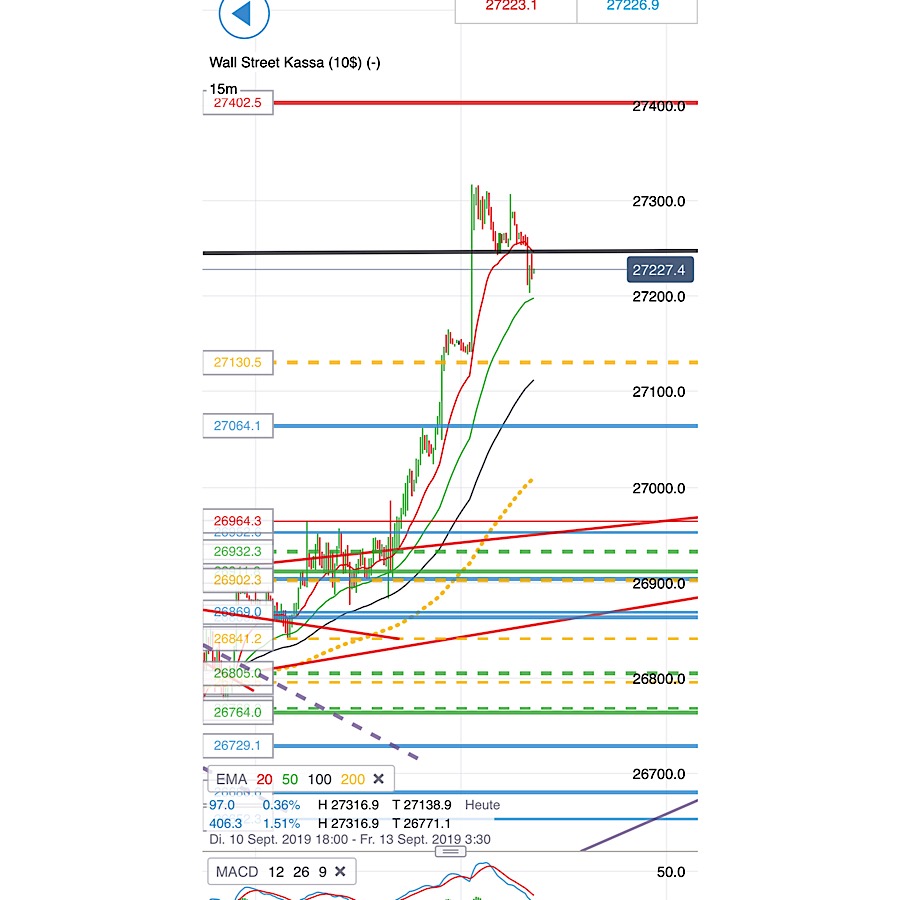Open the MACD 12 26 9 settings
Viewport: 900px width, 900px height.
pyautogui.click(x=270, y=872)
